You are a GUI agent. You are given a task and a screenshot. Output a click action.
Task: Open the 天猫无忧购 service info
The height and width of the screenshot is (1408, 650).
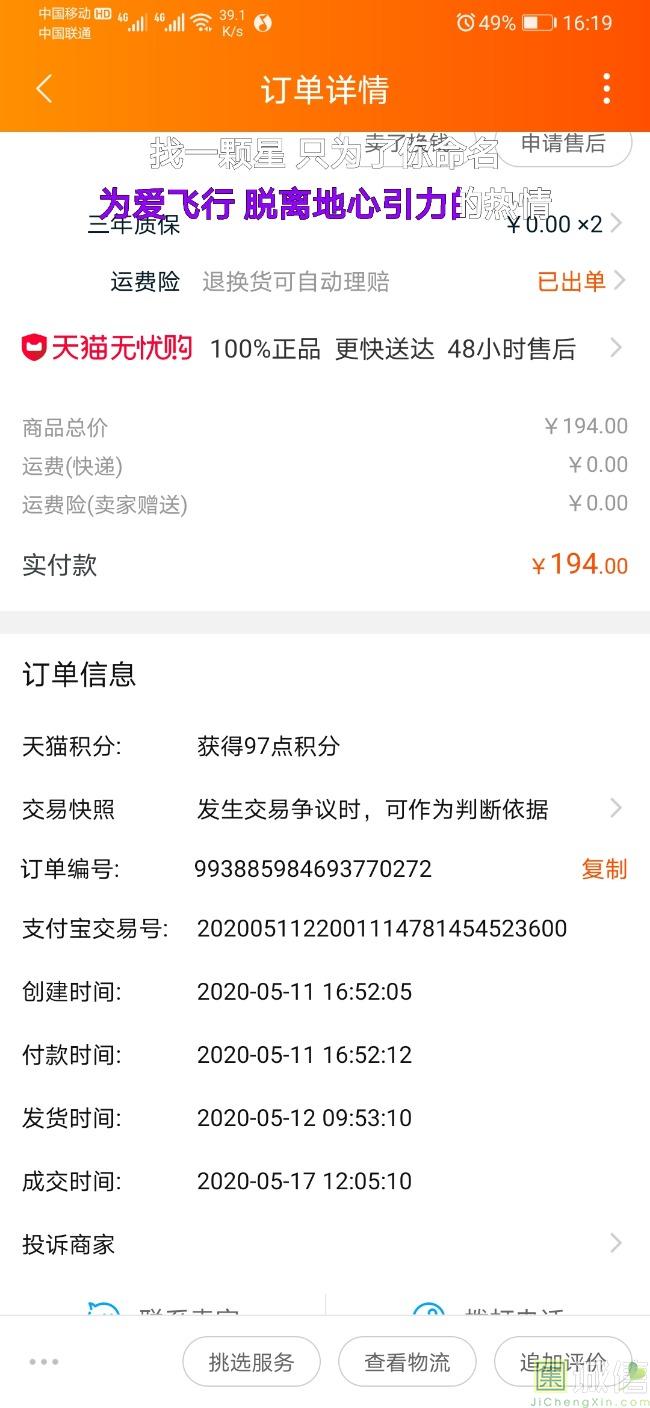click(325, 348)
